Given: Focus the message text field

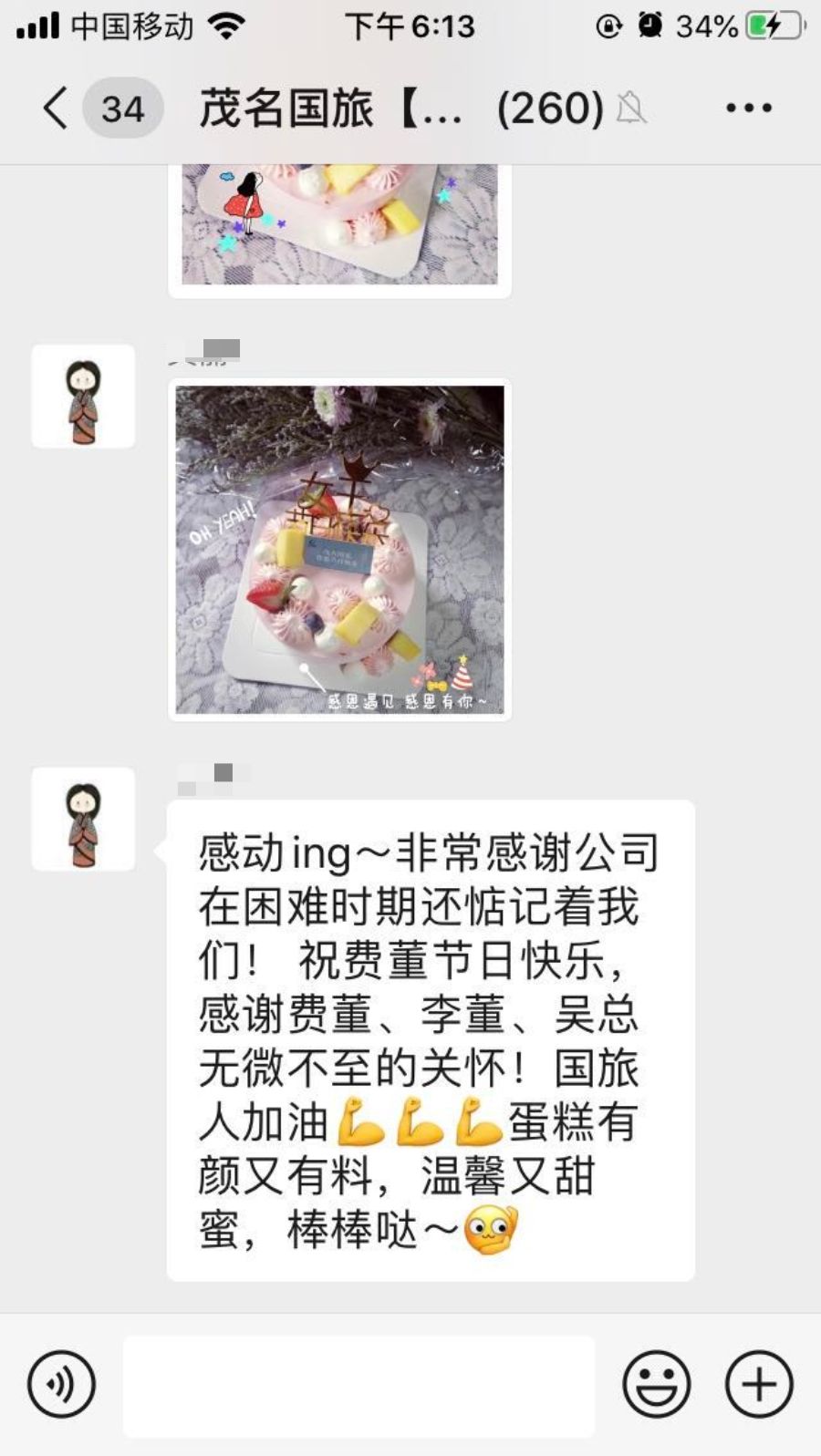Looking at the screenshot, I should [x=359, y=1386].
